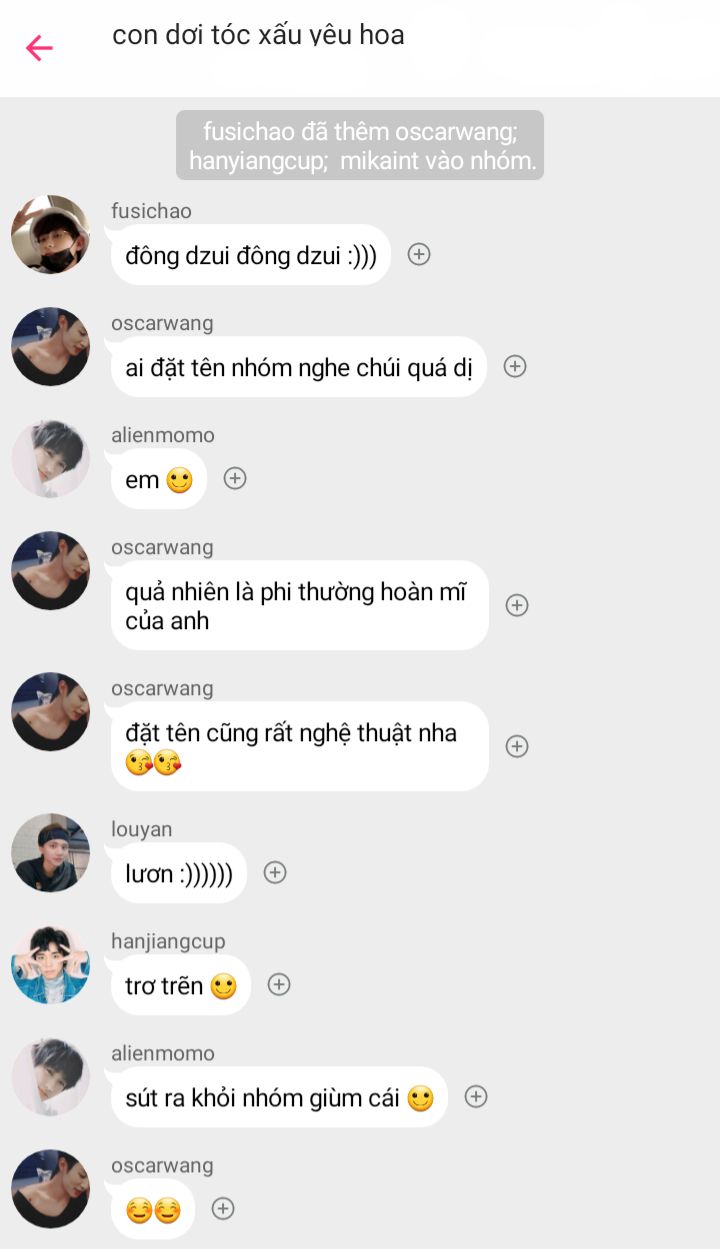Screen dimensions: 720x1249
Task: Open fusichao's profile picture
Action: coord(50,234)
